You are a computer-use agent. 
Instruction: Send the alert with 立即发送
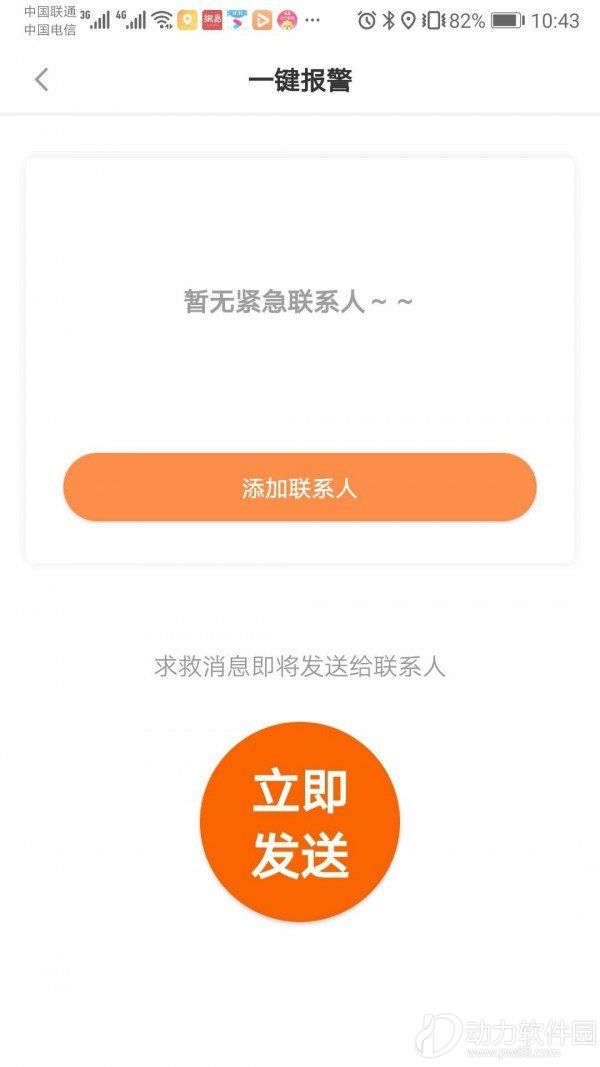coord(300,822)
